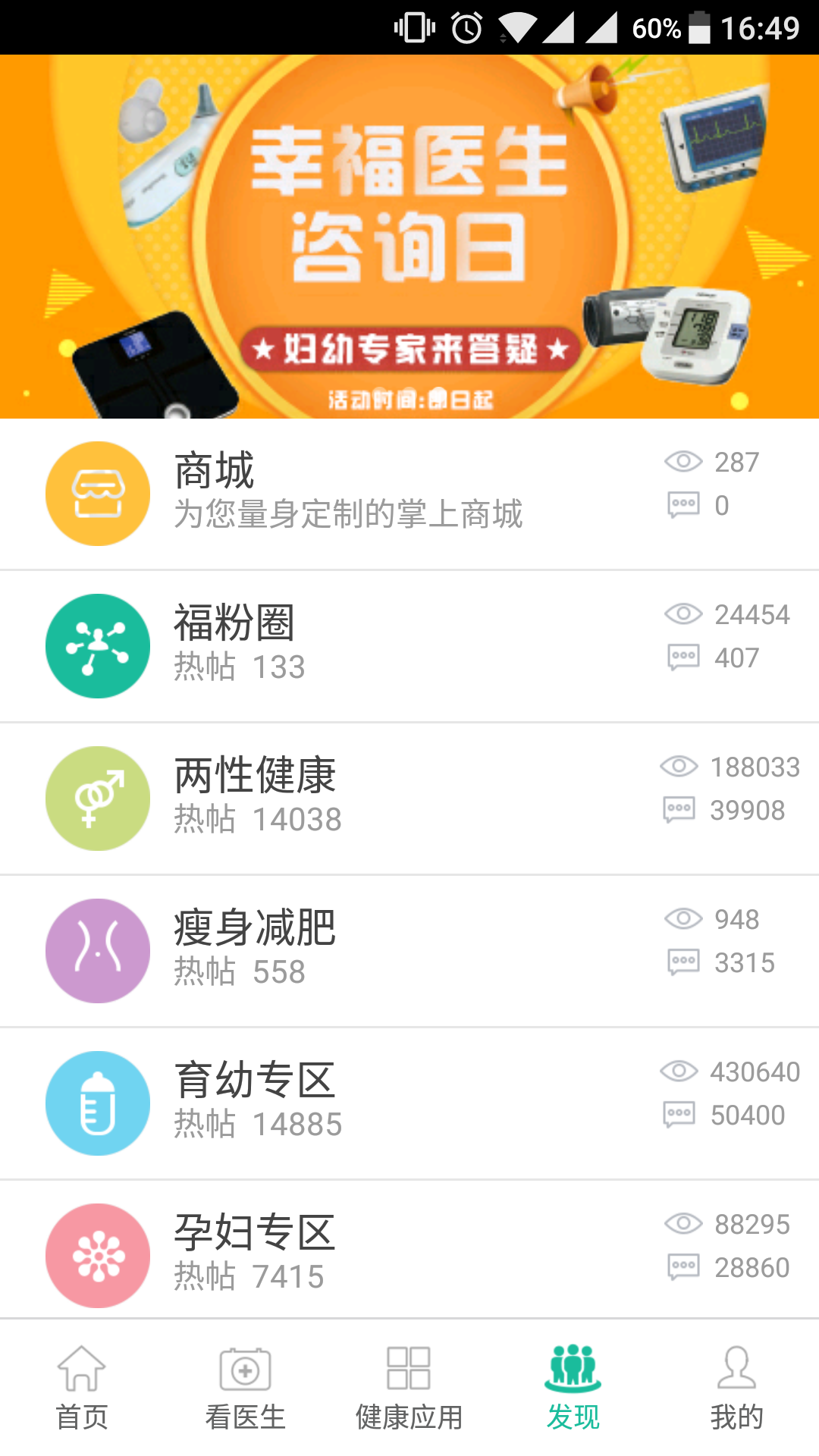Open the 幸福医生咨询日 promotional banner
819x1456 pixels.
(x=409, y=237)
